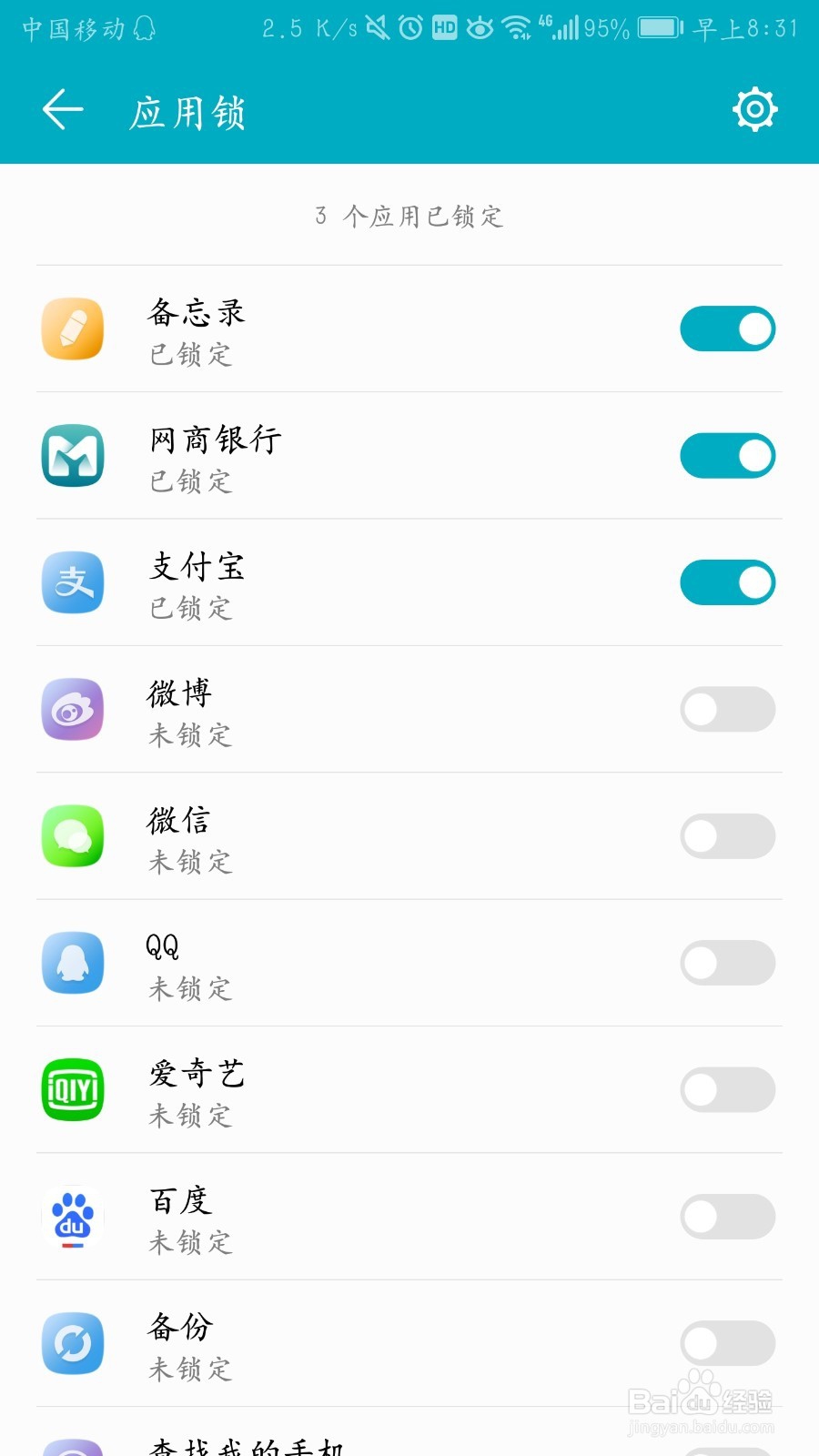Toggle the app lock for QQ
The image size is (819, 1456).
pos(727,963)
